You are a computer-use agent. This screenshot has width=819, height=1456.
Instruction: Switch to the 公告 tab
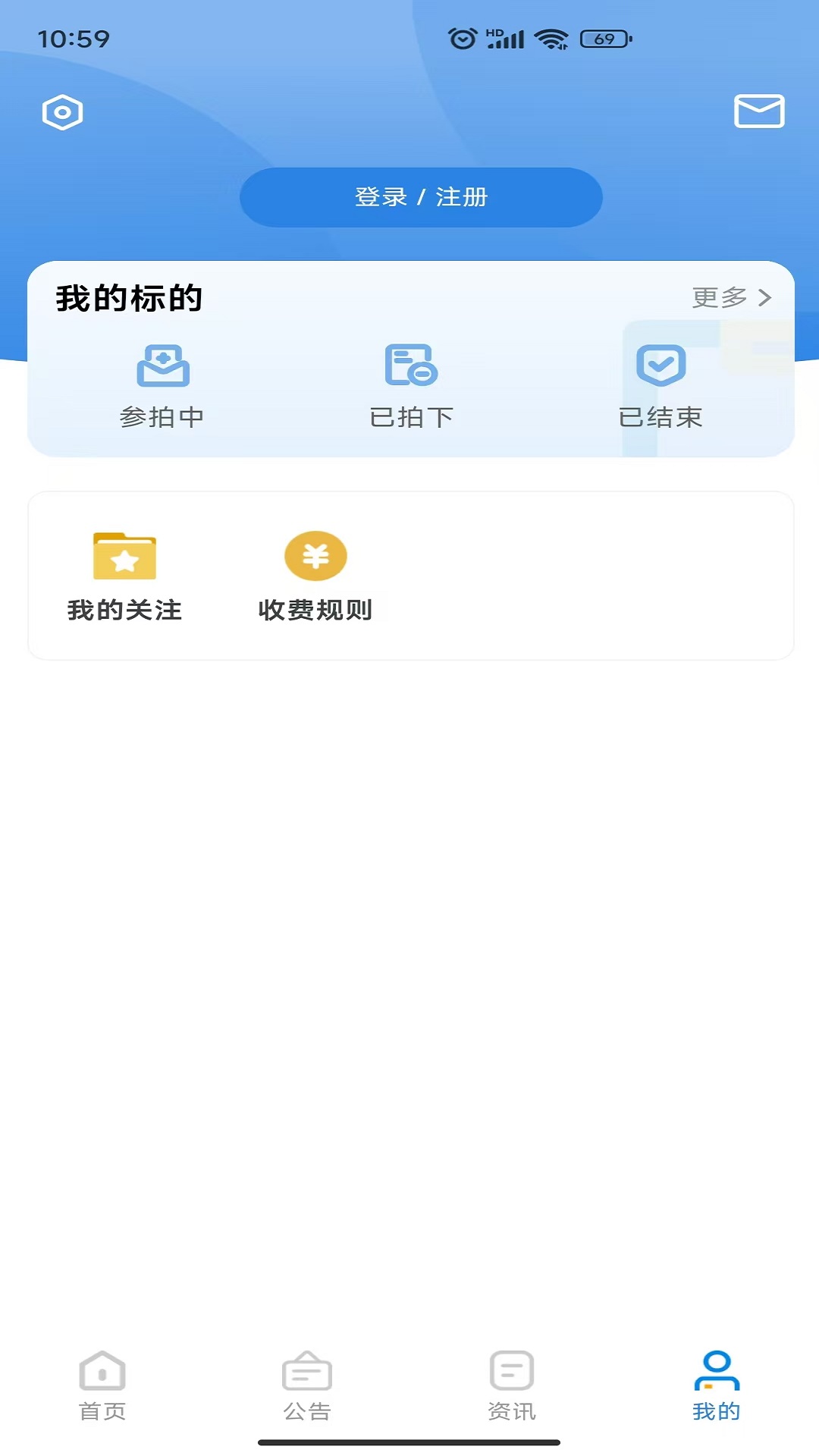coord(307,1385)
